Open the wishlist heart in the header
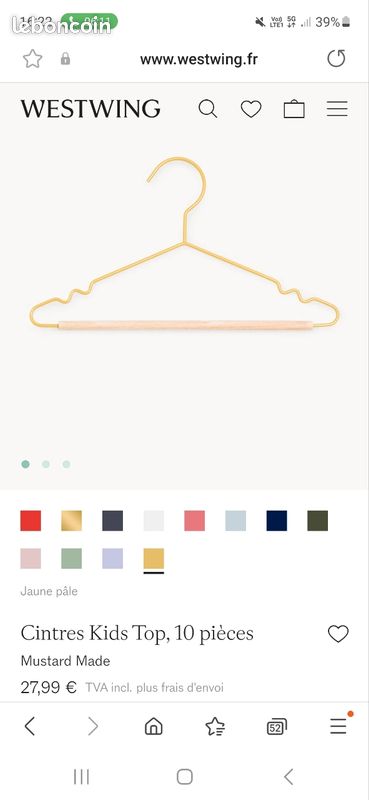This screenshot has width=369, height=800. [x=251, y=109]
